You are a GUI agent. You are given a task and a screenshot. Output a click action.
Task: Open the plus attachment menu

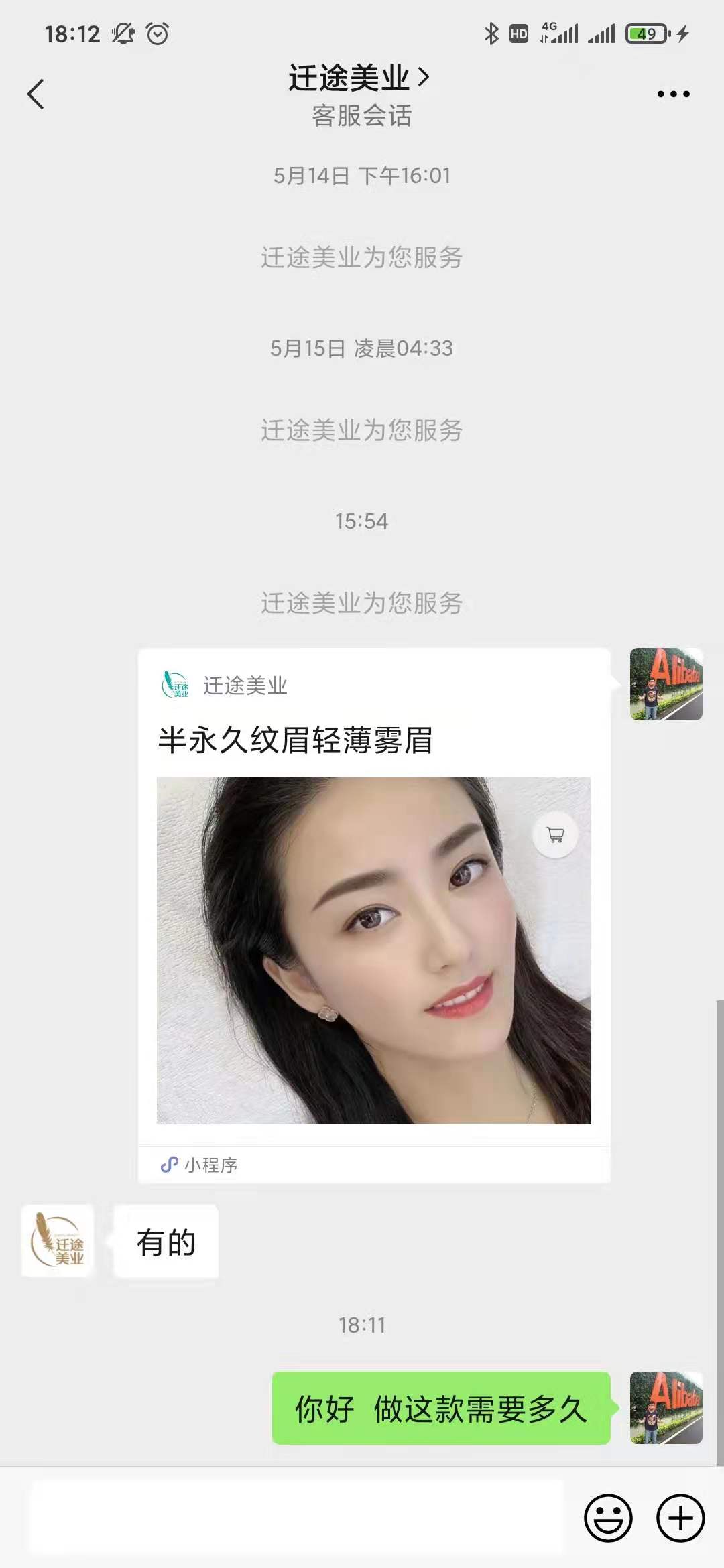click(680, 1518)
